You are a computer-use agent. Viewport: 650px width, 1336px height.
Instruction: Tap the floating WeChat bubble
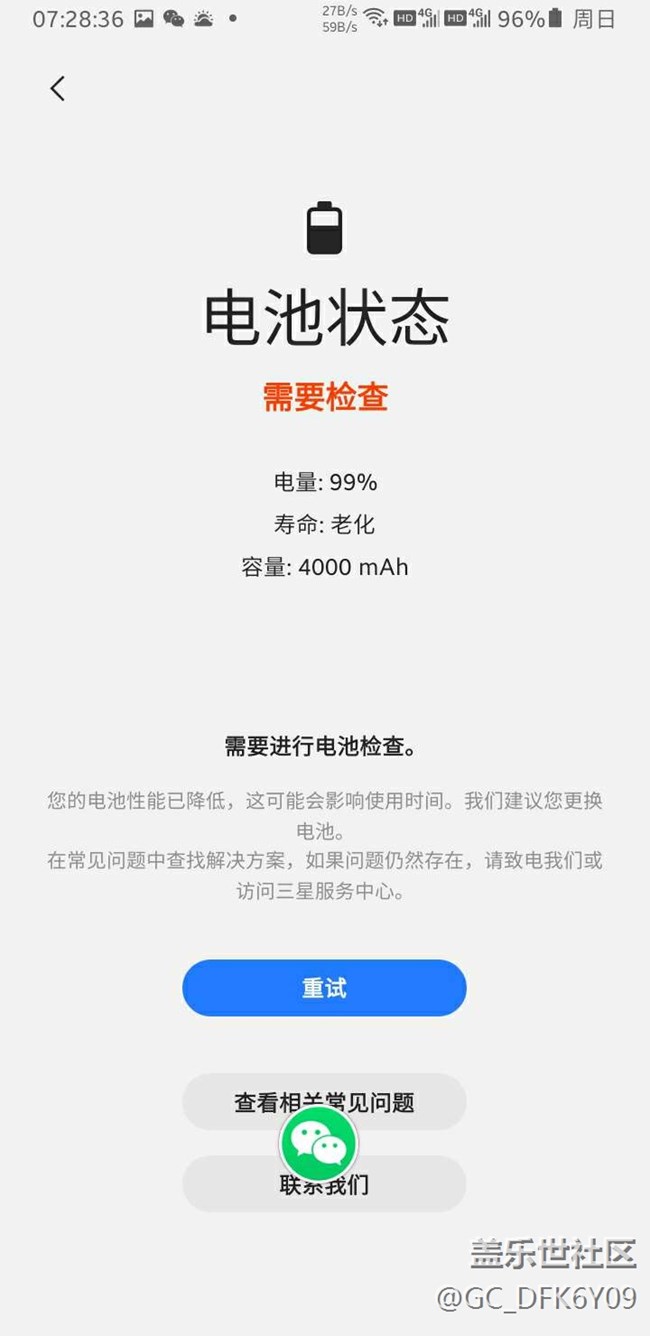(319, 1143)
